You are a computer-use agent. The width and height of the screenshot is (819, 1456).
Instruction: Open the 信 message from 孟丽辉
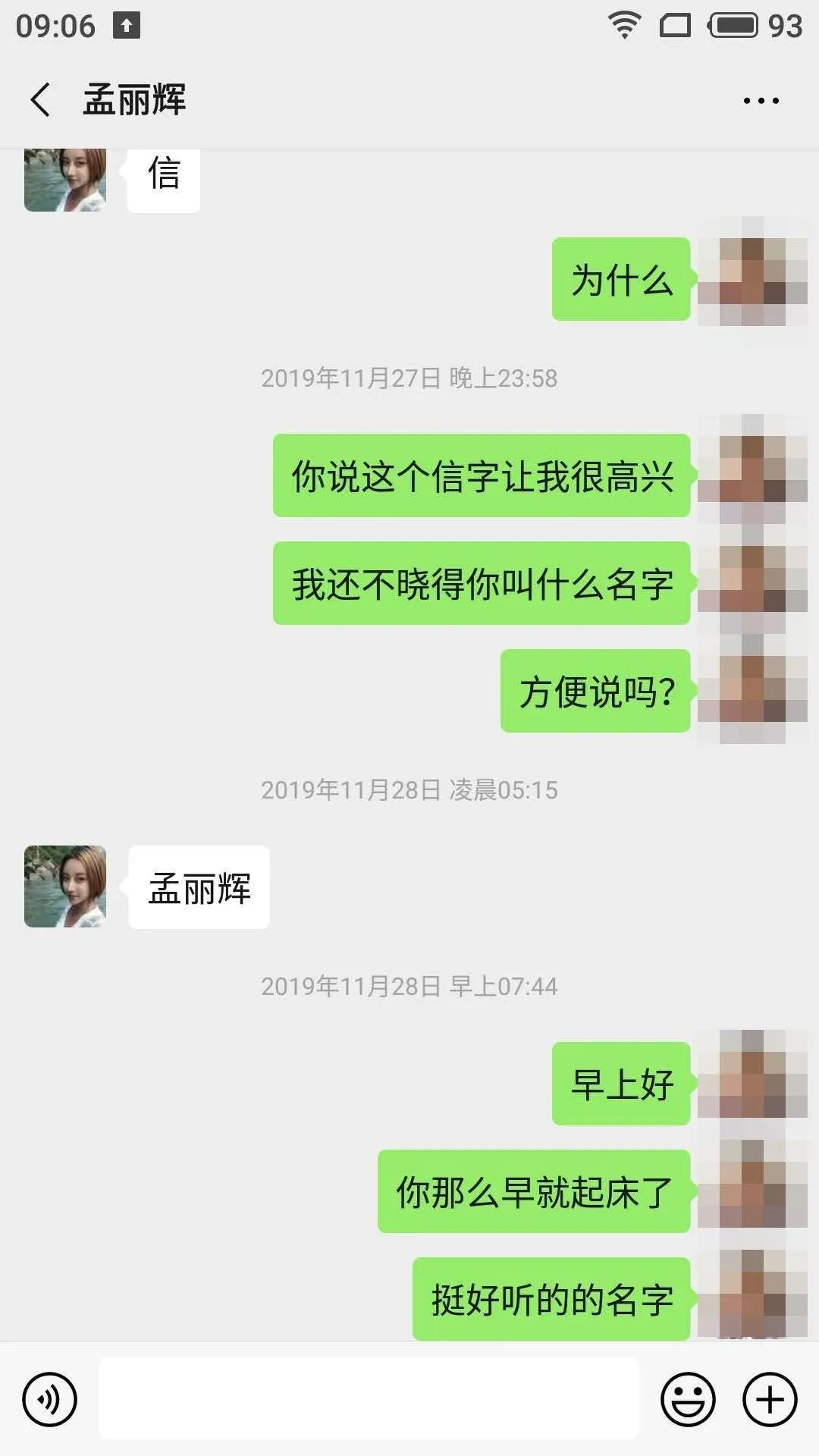162,178
